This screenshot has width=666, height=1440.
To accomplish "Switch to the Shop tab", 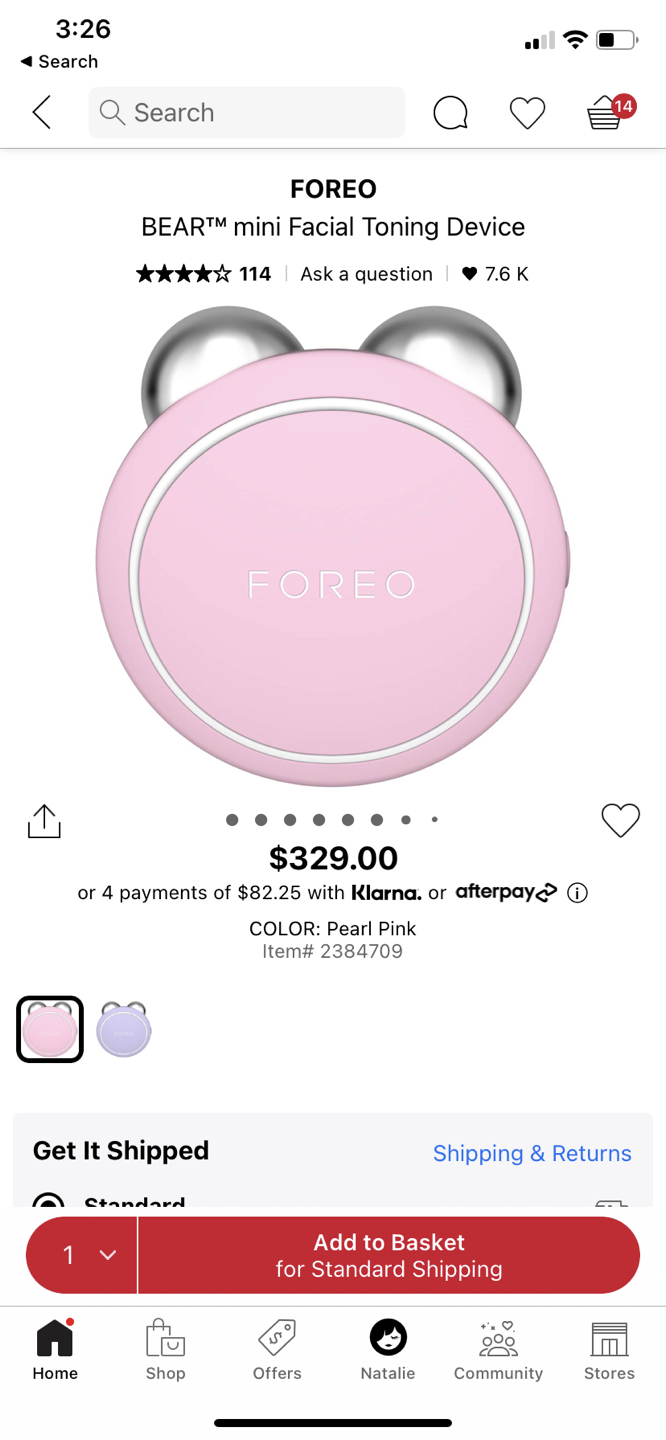I will (x=165, y=1350).
